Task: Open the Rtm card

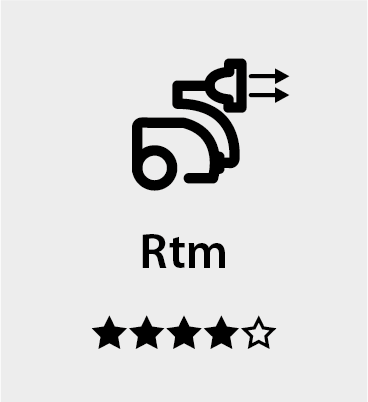Action: [184, 201]
